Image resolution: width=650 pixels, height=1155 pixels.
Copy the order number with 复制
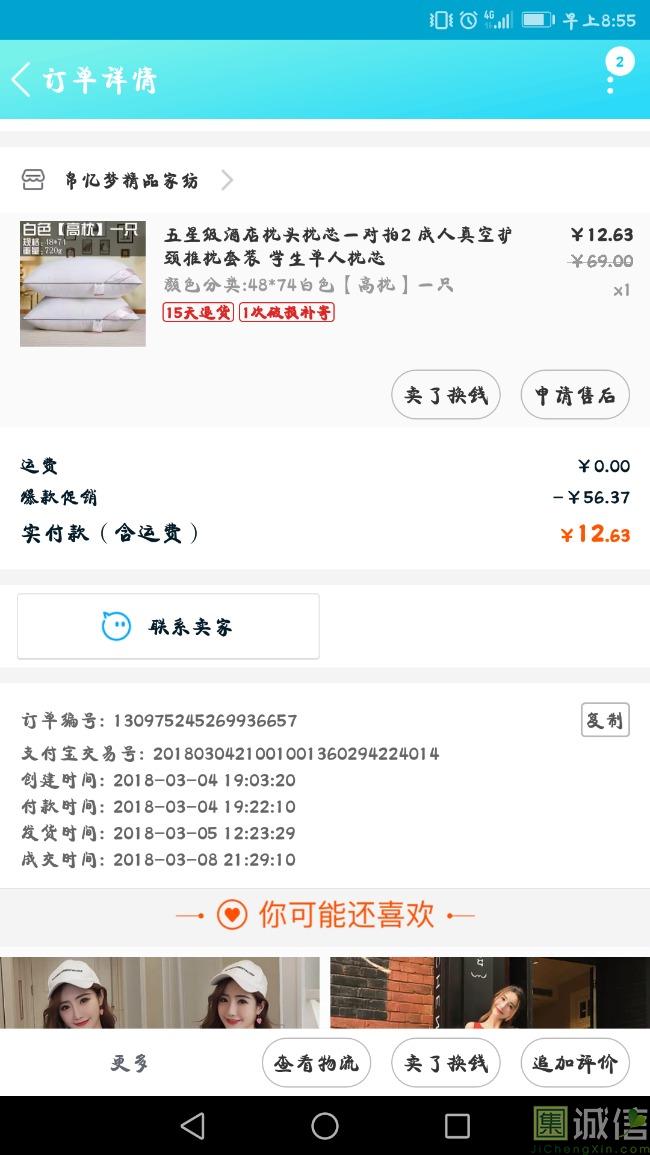[605, 720]
